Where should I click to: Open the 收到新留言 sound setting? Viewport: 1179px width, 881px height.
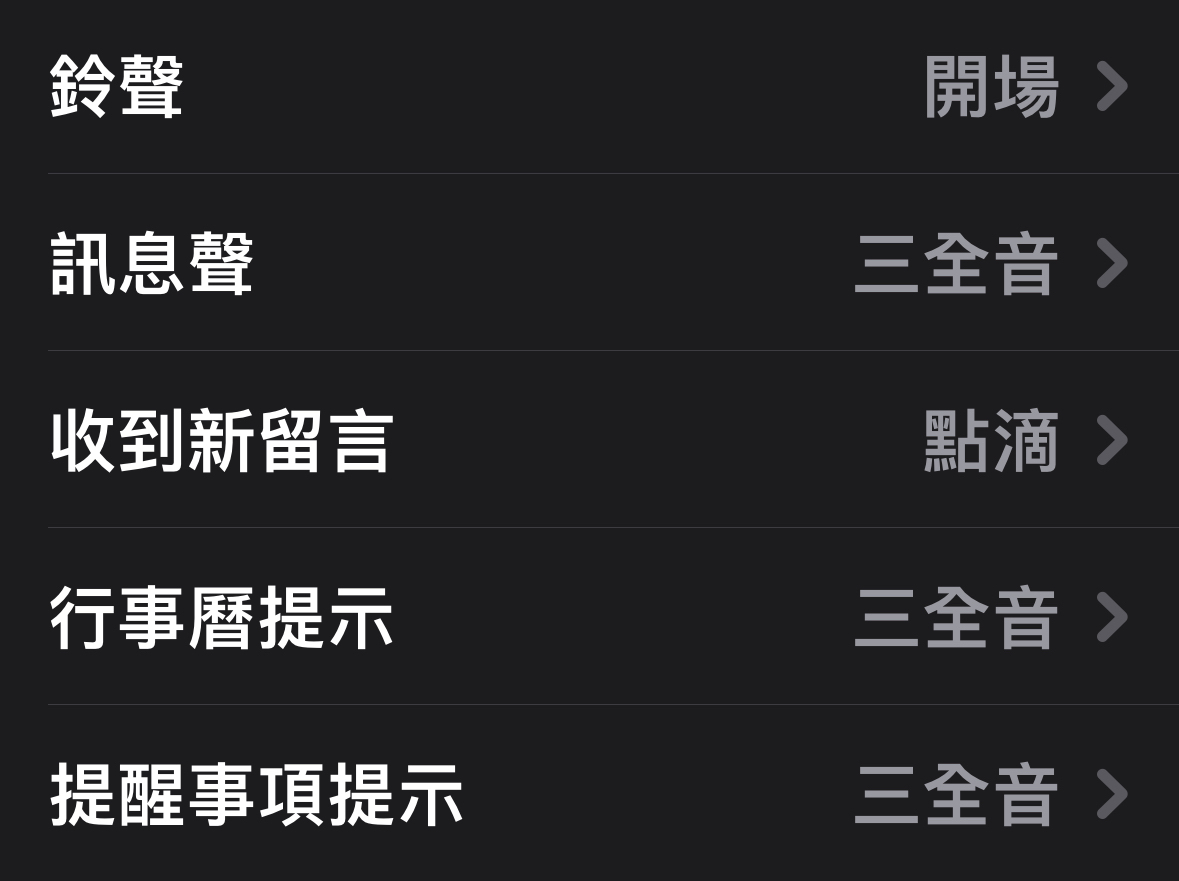click(x=589, y=441)
